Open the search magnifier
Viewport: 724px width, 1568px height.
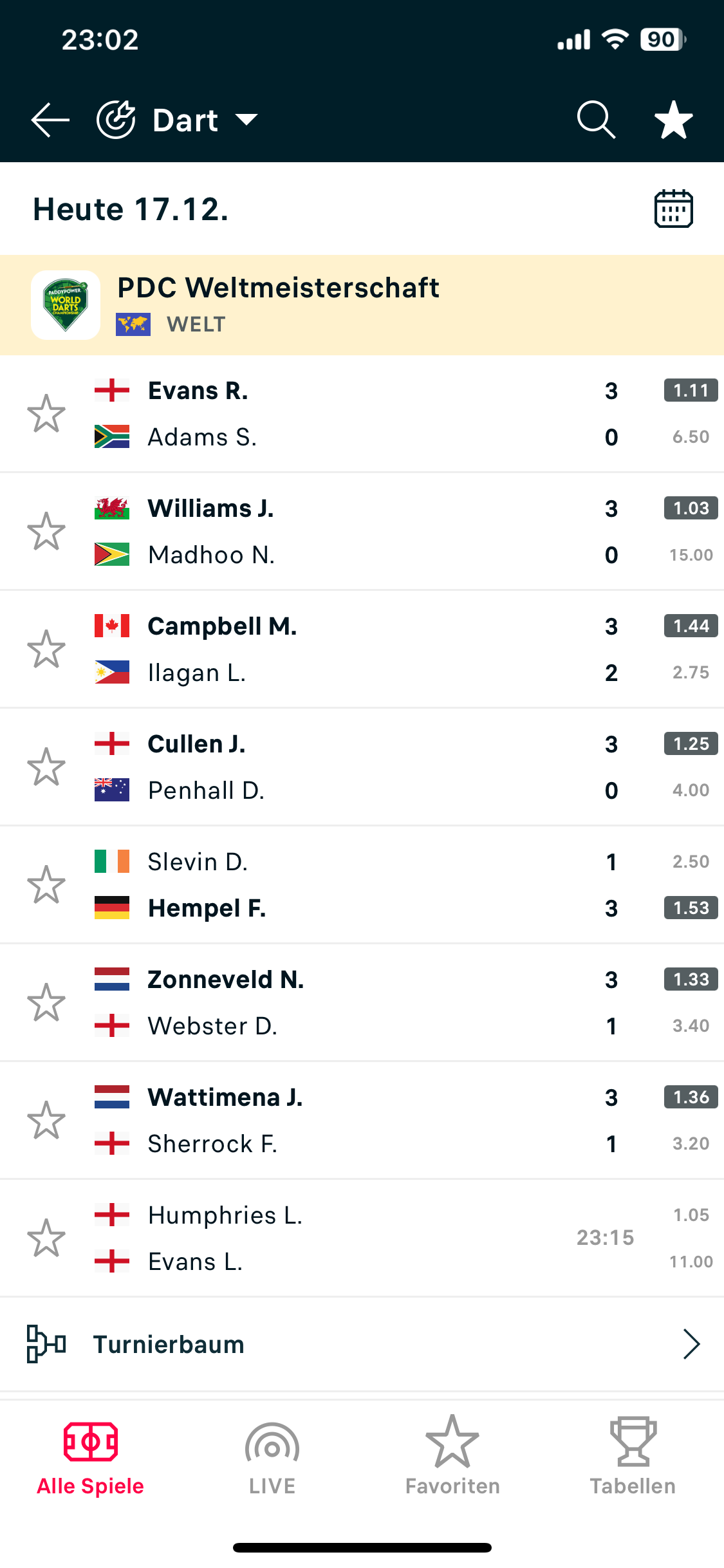[x=596, y=120]
